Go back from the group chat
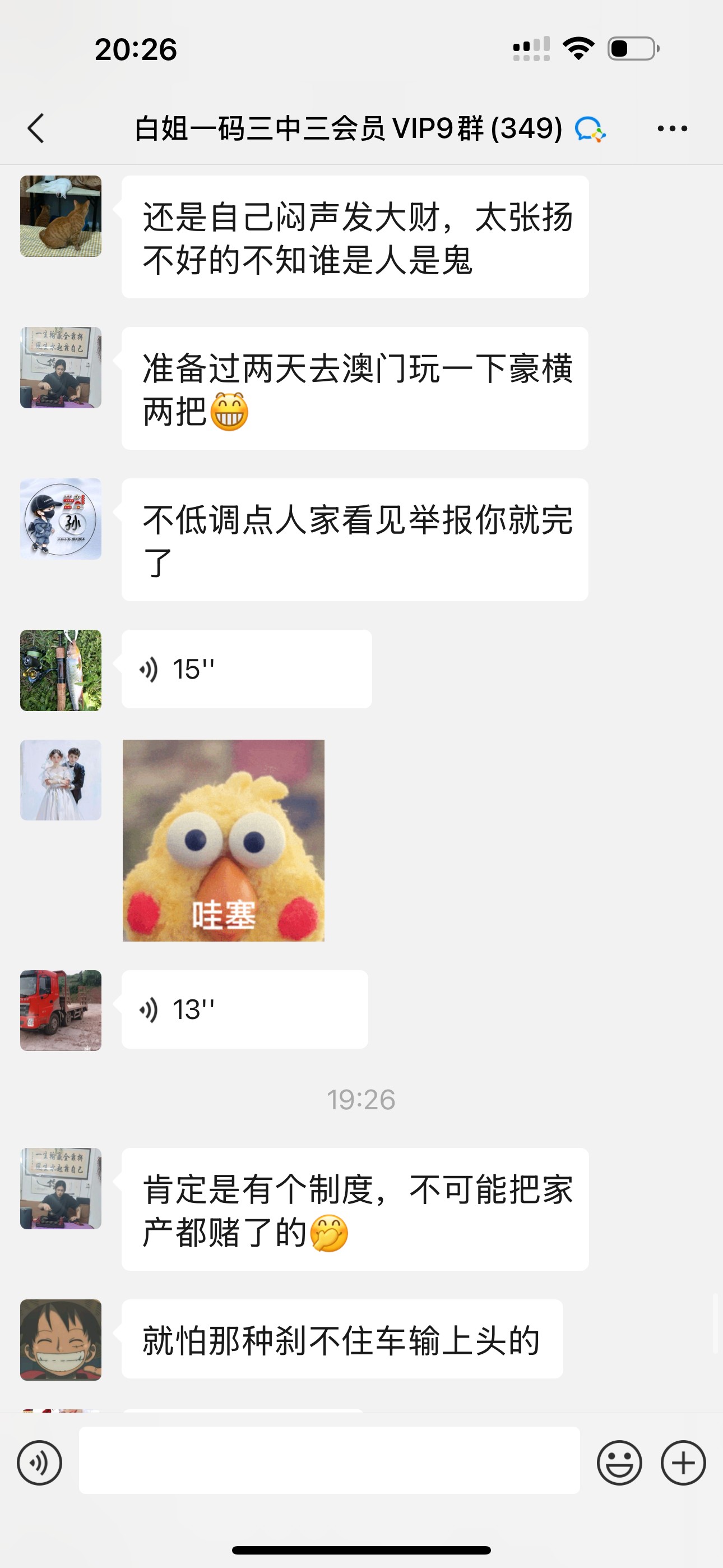The image size is (723, 1568). click(36, 128)
